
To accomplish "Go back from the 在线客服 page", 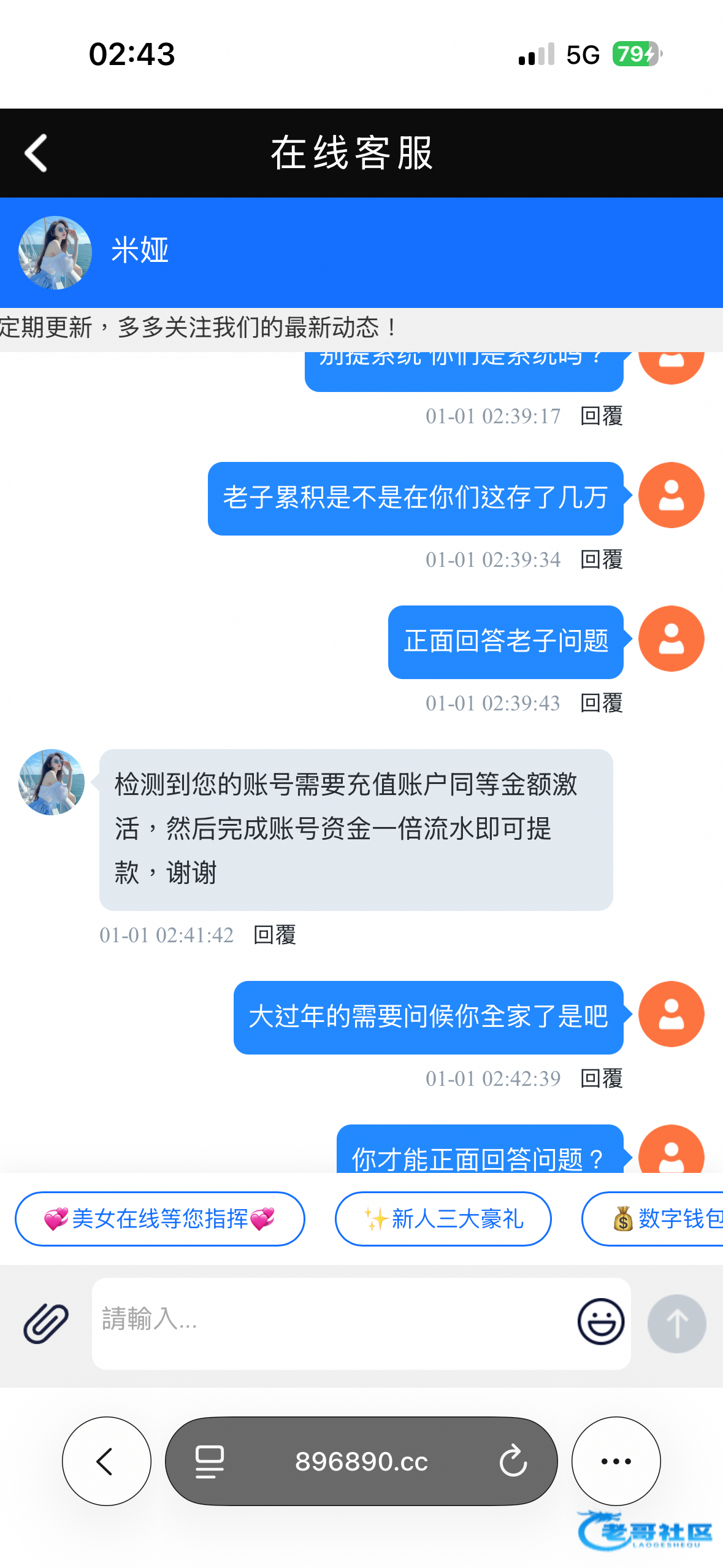I will [36, 153].
